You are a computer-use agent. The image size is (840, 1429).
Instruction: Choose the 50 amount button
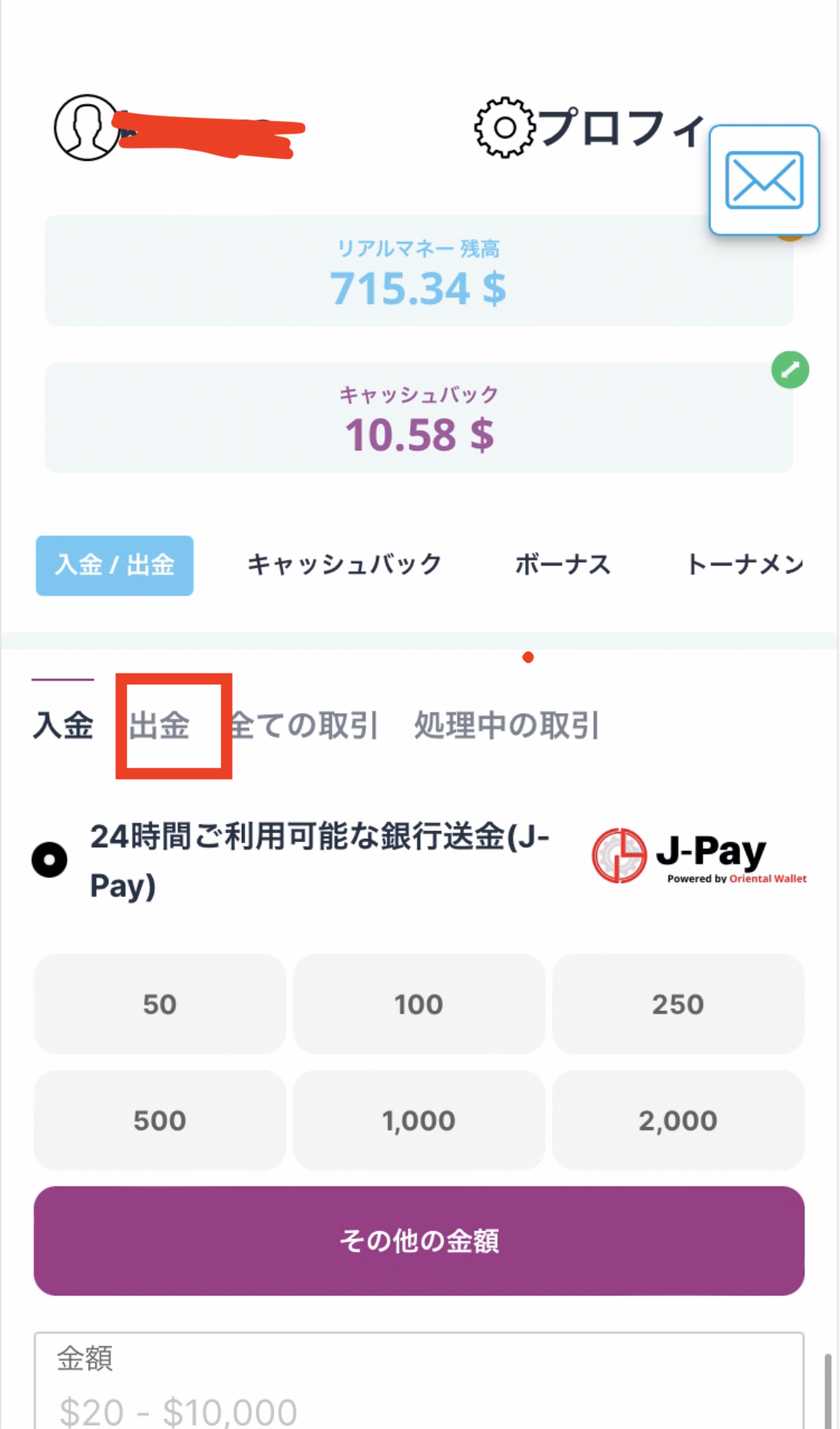coord(160,1003)
